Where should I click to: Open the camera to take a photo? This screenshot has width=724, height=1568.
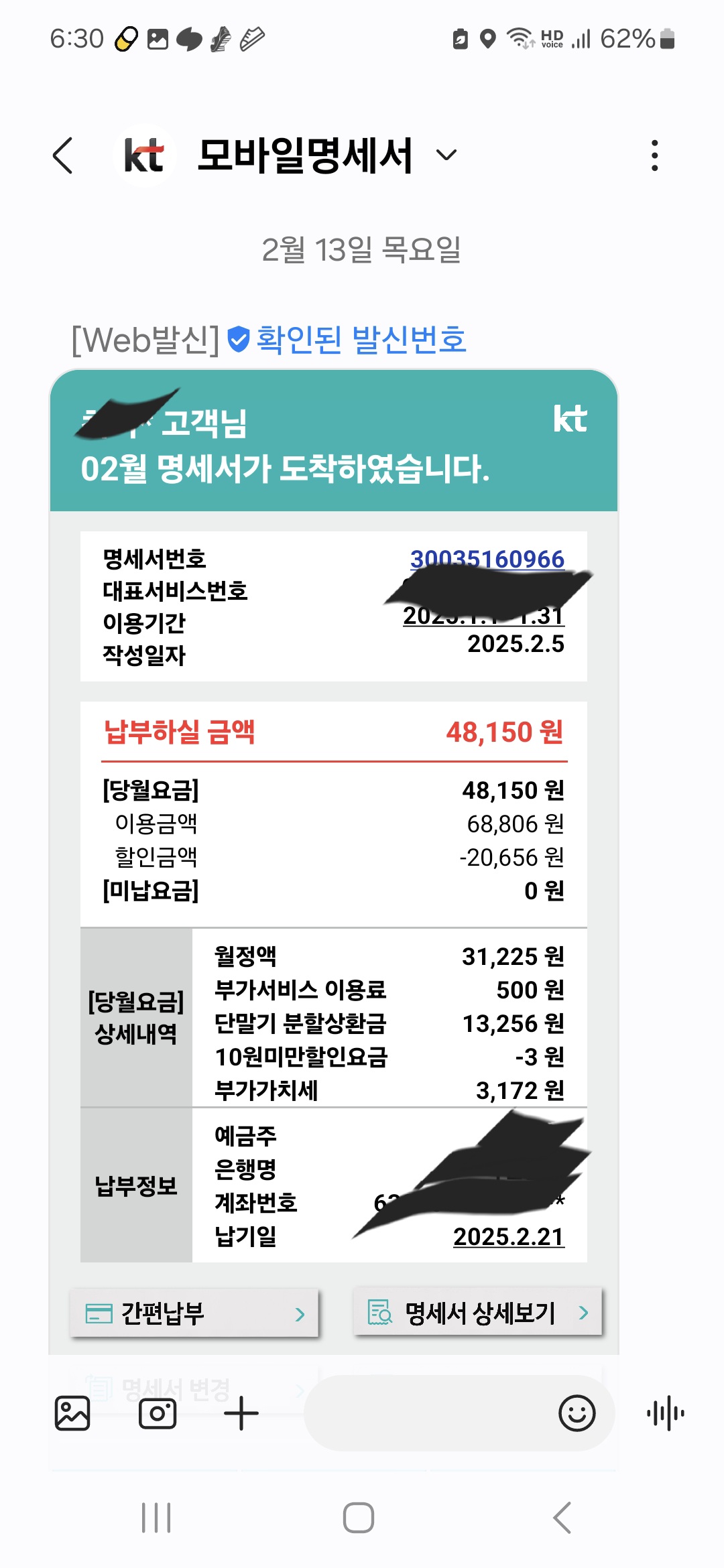(x=158, y=1413)
